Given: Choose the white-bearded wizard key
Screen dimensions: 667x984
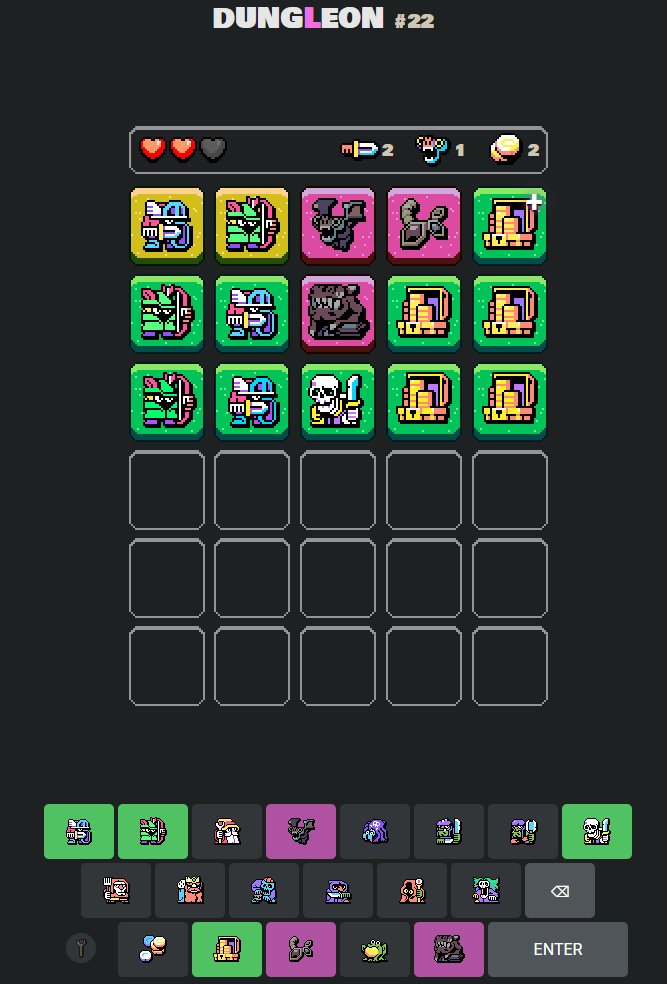Looking at the screenshot, I should click(227, 831).
